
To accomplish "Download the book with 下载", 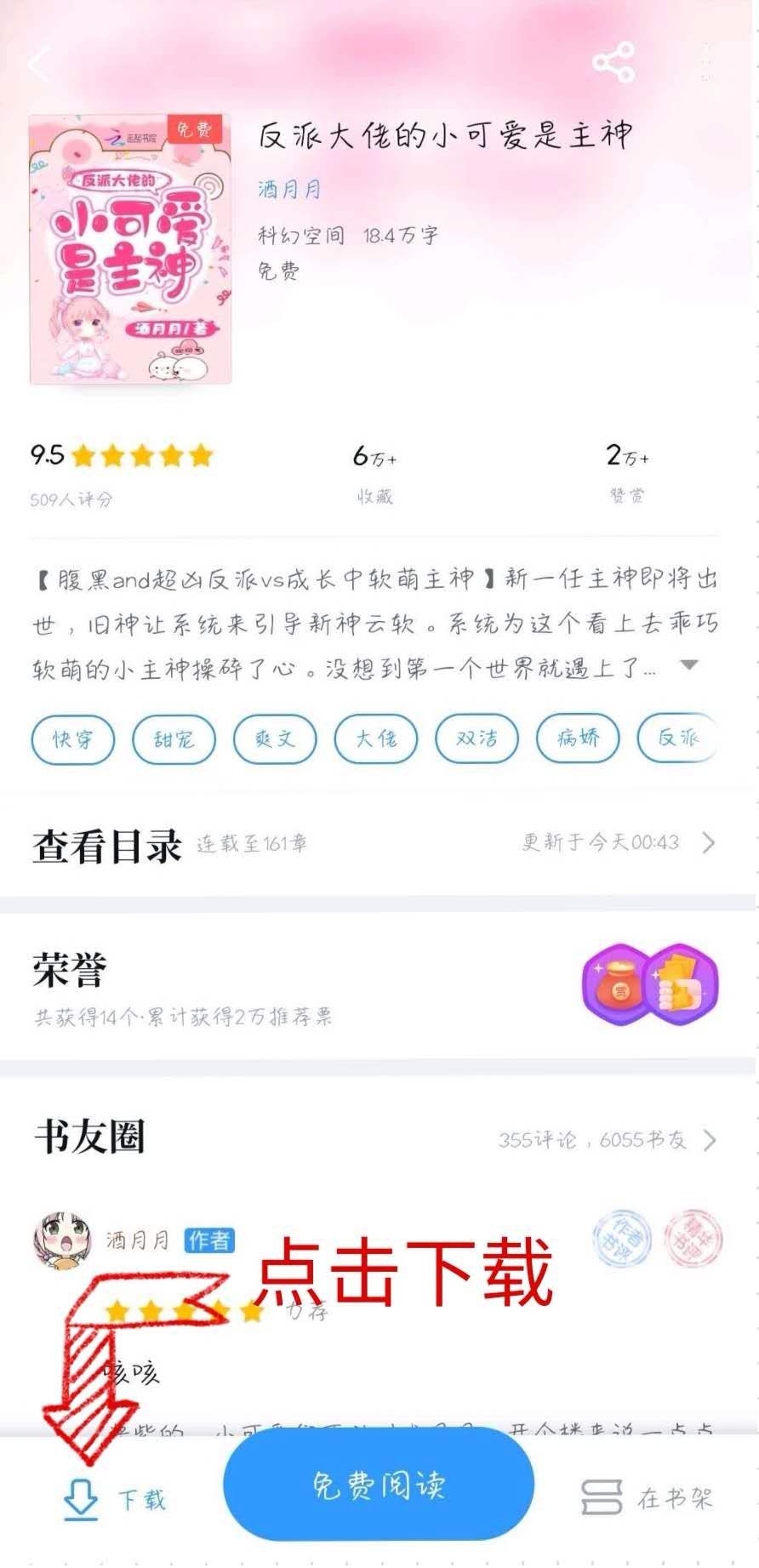I will click(x=115, y=1498).
